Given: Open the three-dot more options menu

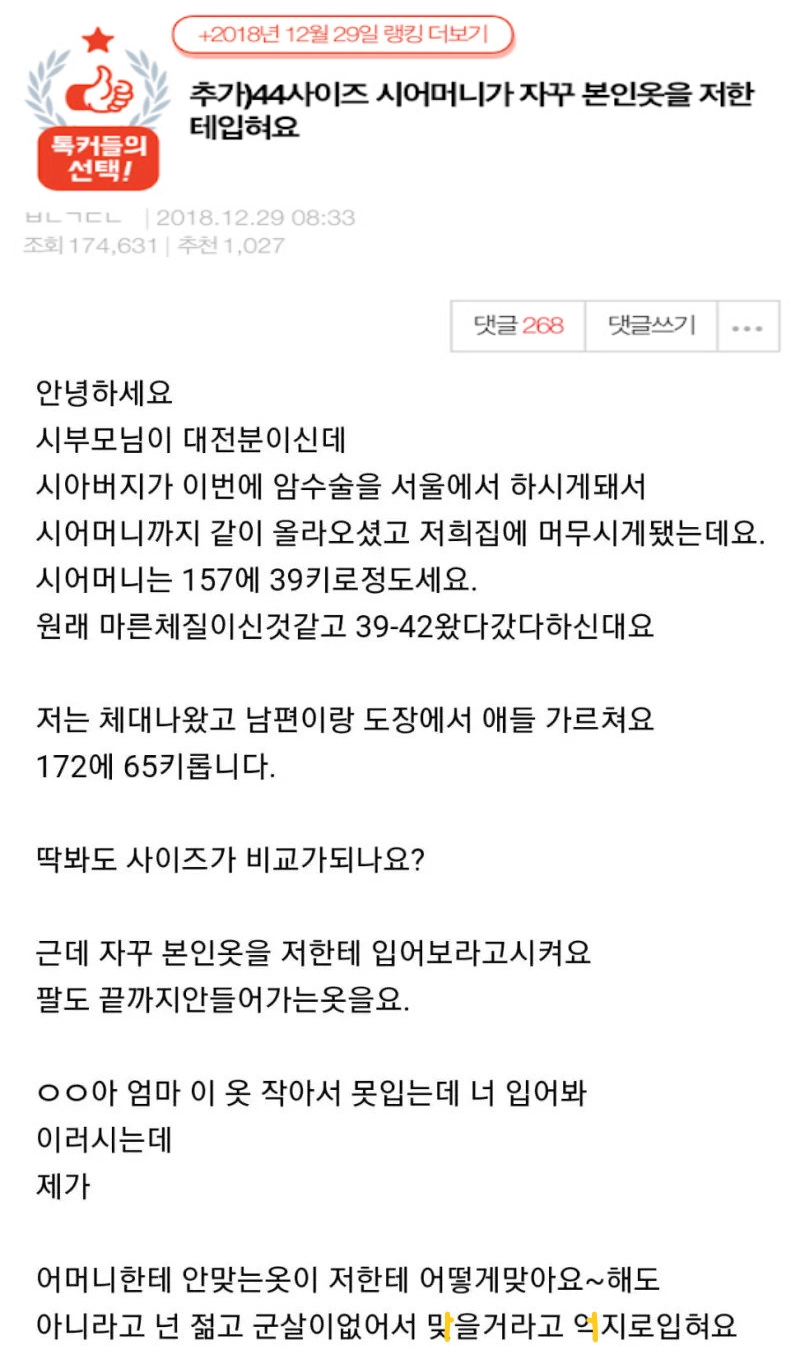Looking at the screenshot, I should click(748, 326).
